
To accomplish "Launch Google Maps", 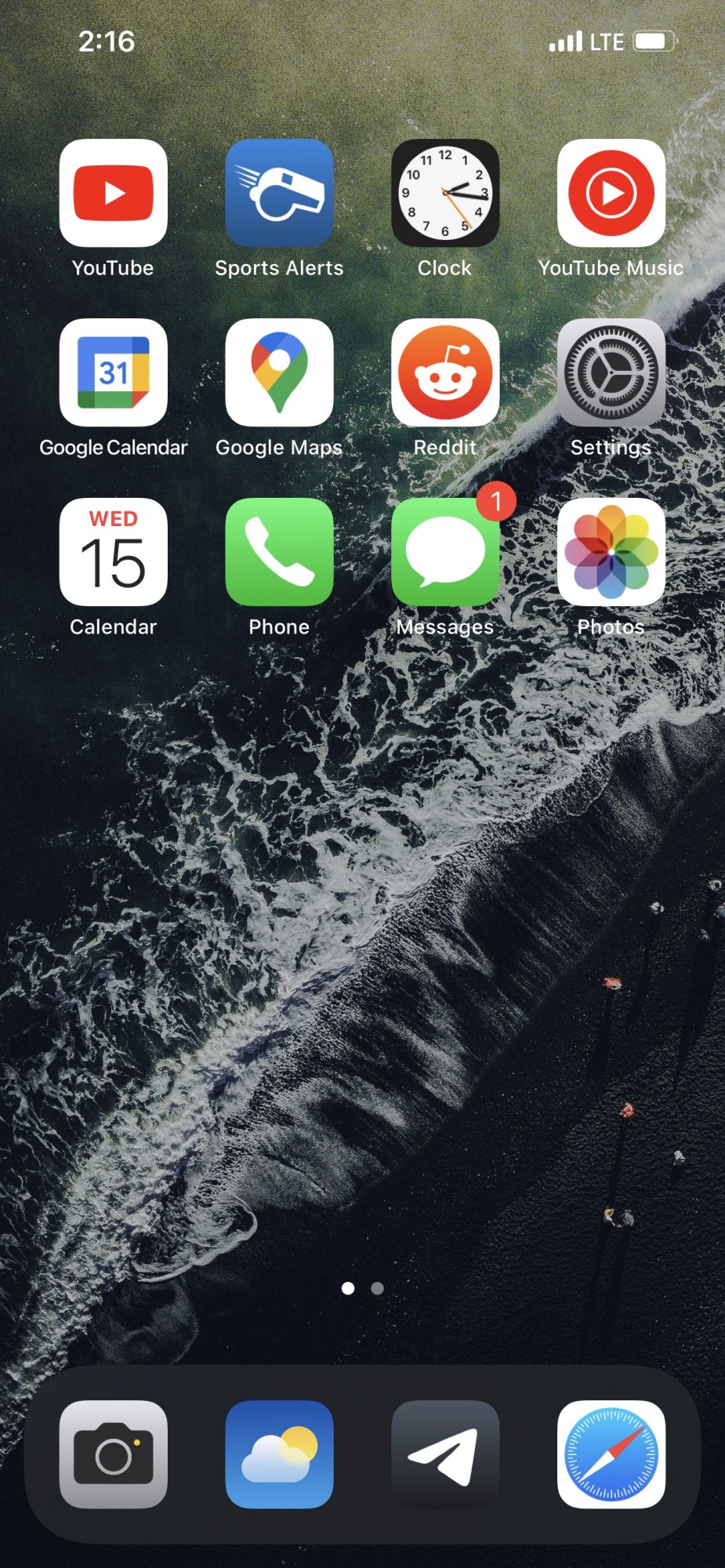I will (279, 372).
